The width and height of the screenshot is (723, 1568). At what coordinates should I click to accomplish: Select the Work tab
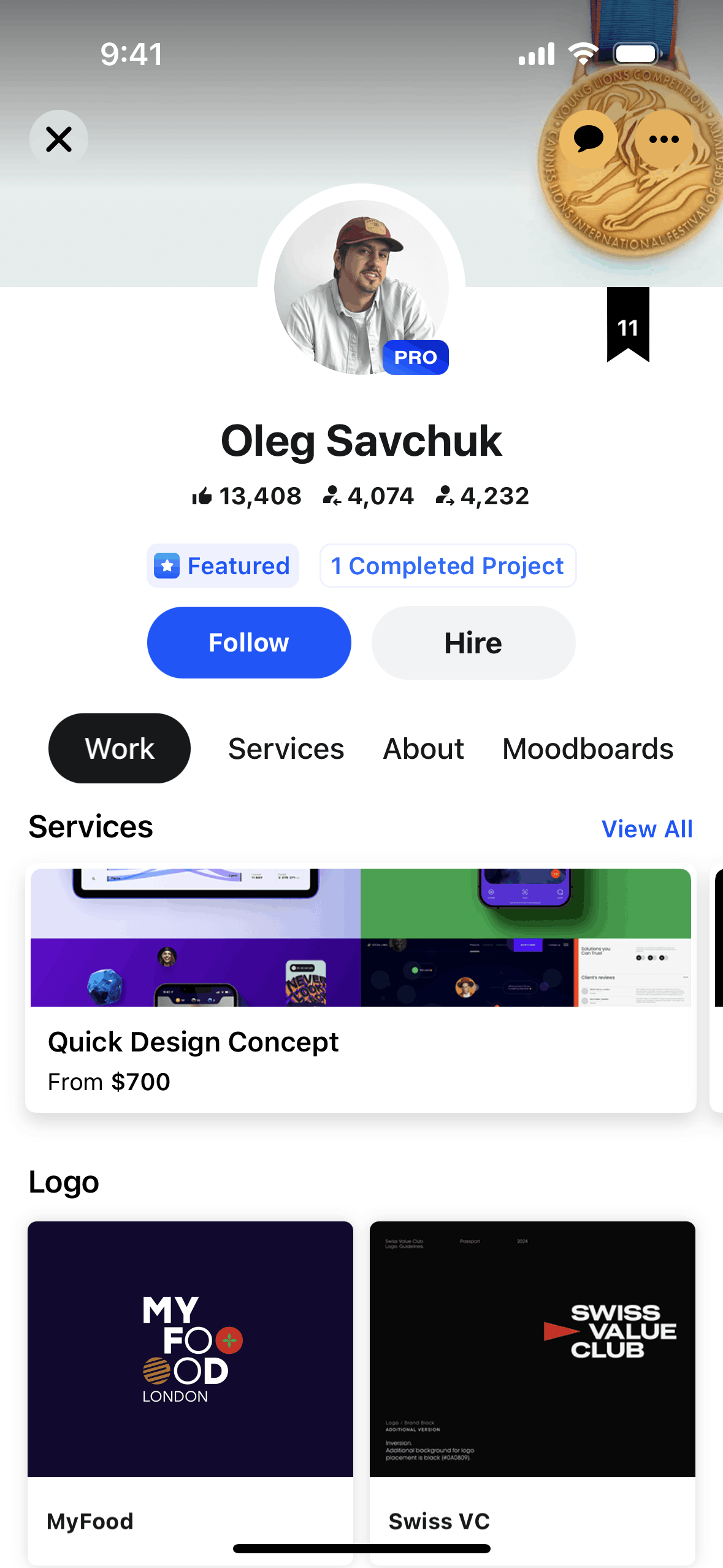pos(119,748)
